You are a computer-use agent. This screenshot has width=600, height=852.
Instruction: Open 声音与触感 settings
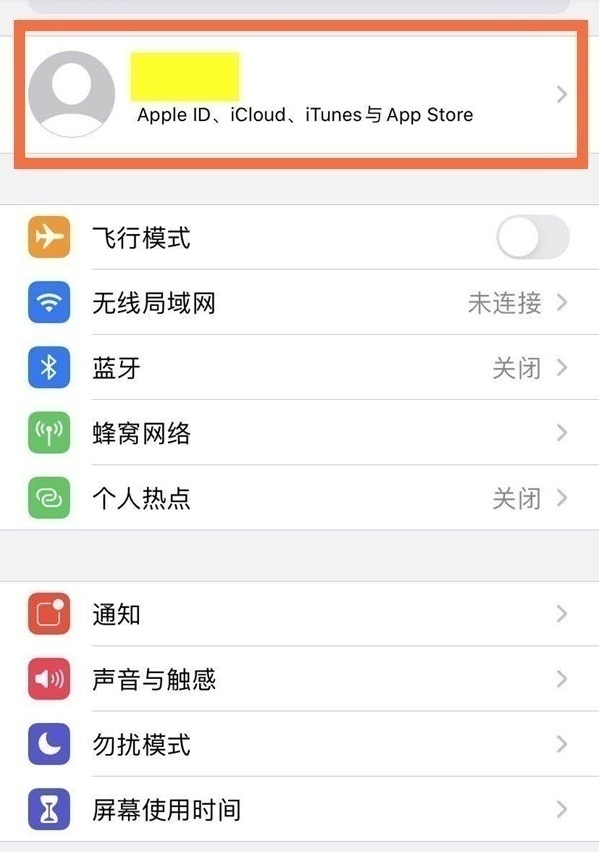click(x=300, y=680)
